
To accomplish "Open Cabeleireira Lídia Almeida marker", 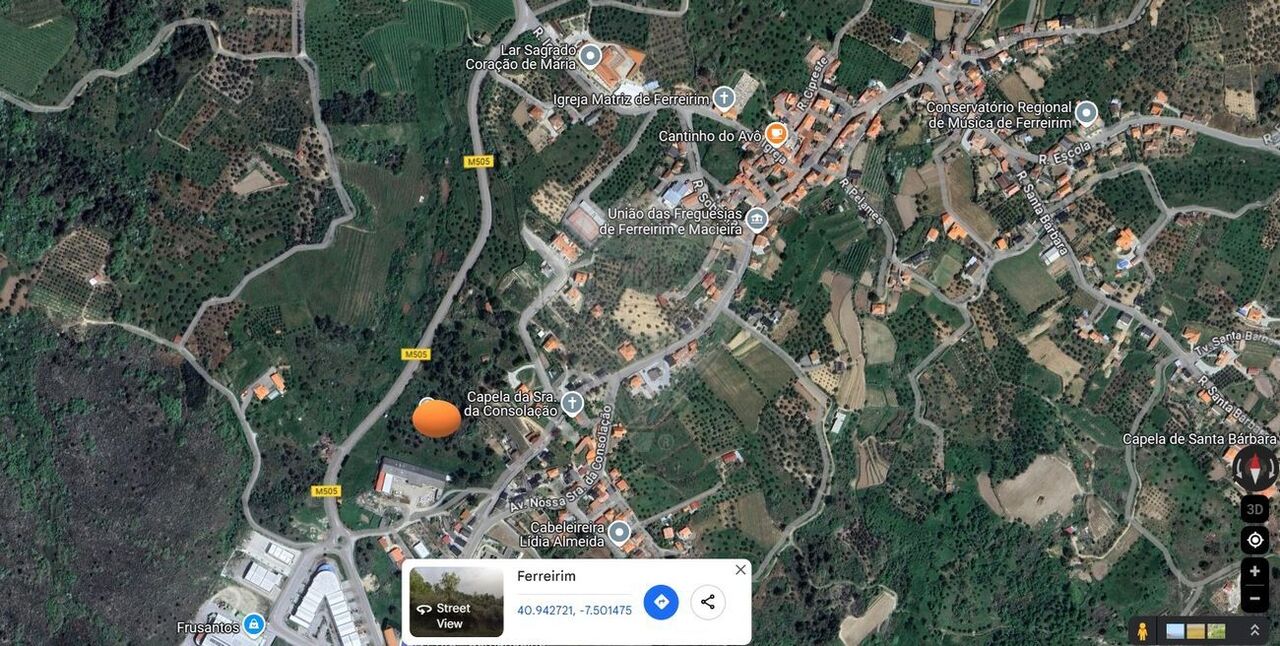I will (x=619, y=532).
